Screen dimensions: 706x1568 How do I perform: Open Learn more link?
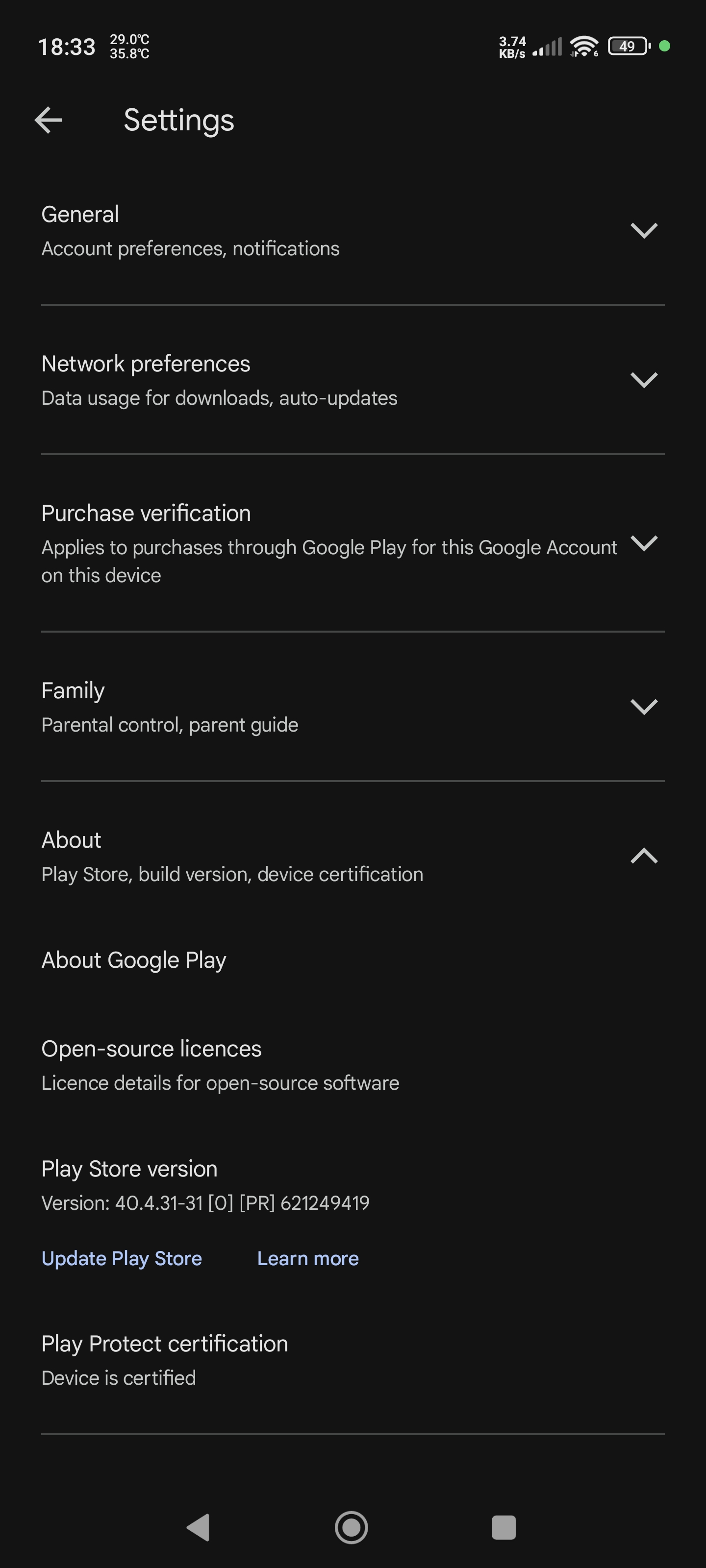click(x=307, y=1258)
